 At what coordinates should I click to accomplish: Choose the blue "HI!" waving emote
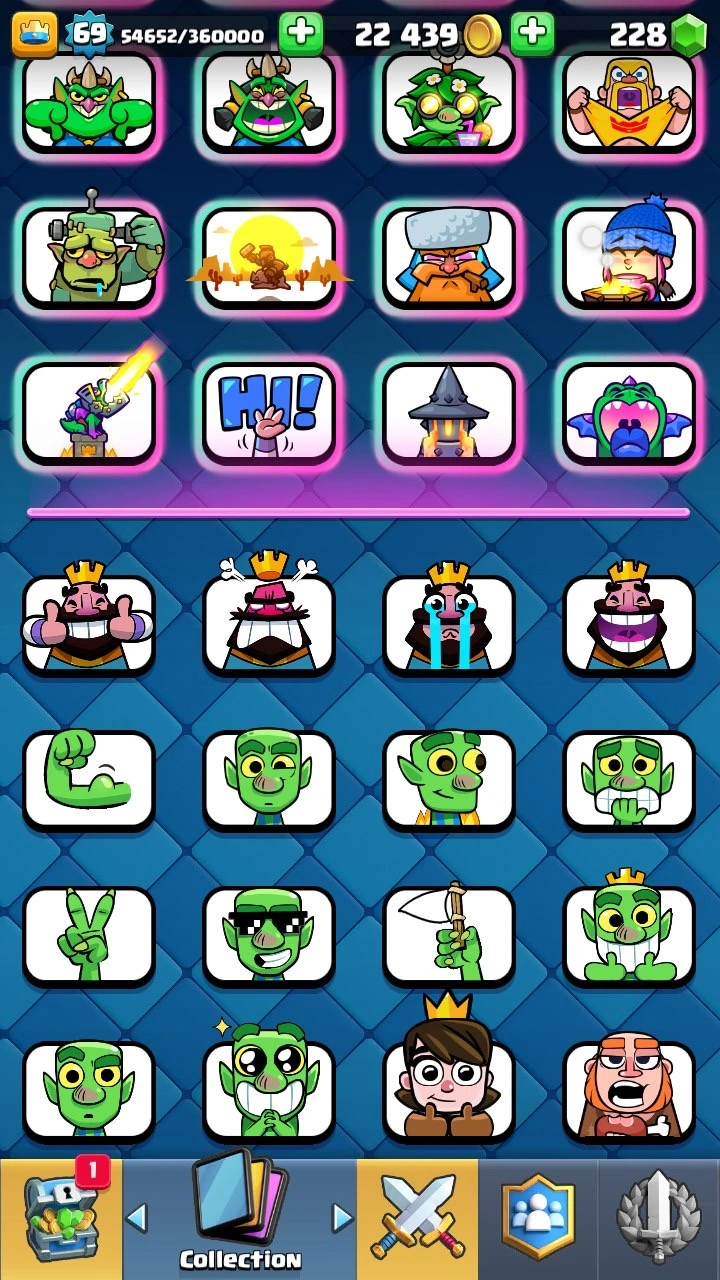point(269,411)
